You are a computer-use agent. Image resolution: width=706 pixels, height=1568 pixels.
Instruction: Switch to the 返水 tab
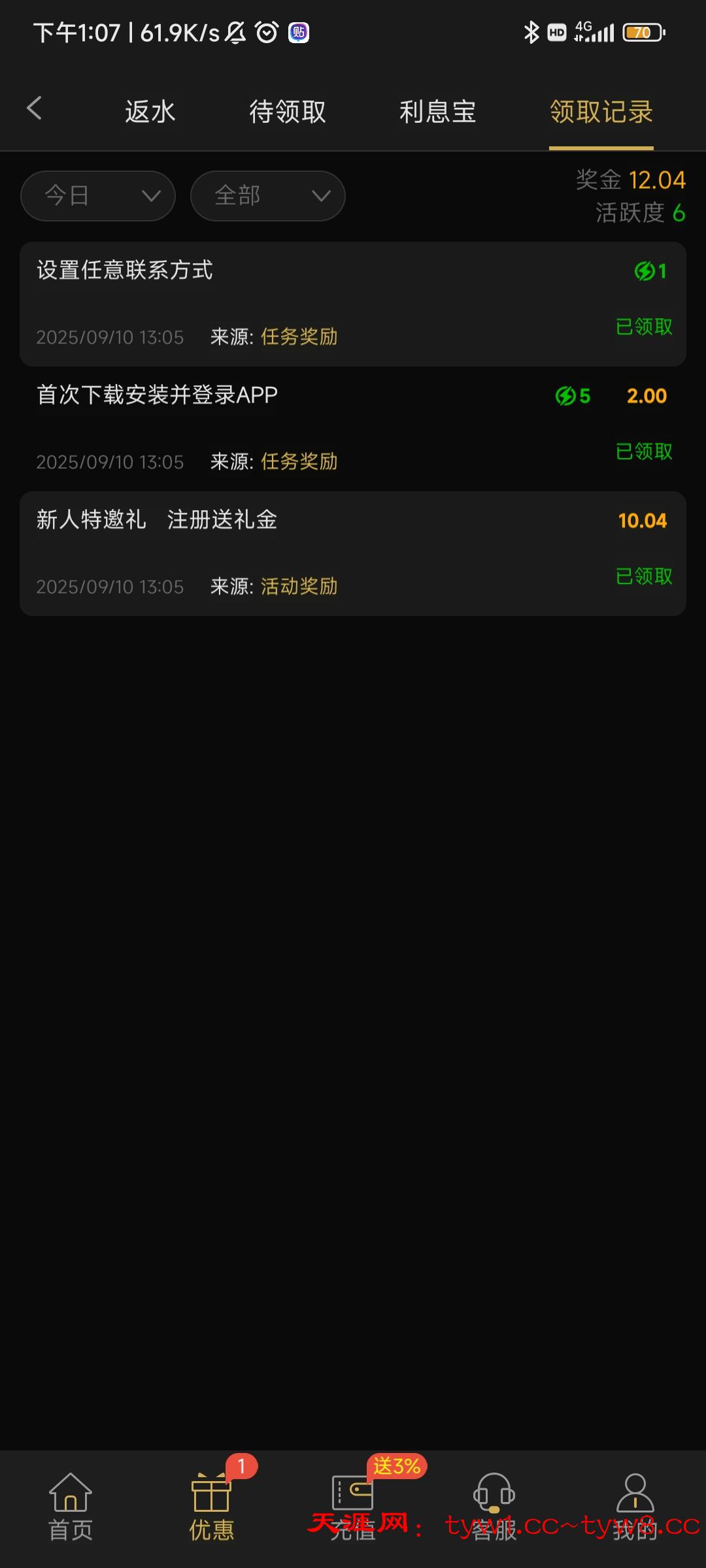150,112
